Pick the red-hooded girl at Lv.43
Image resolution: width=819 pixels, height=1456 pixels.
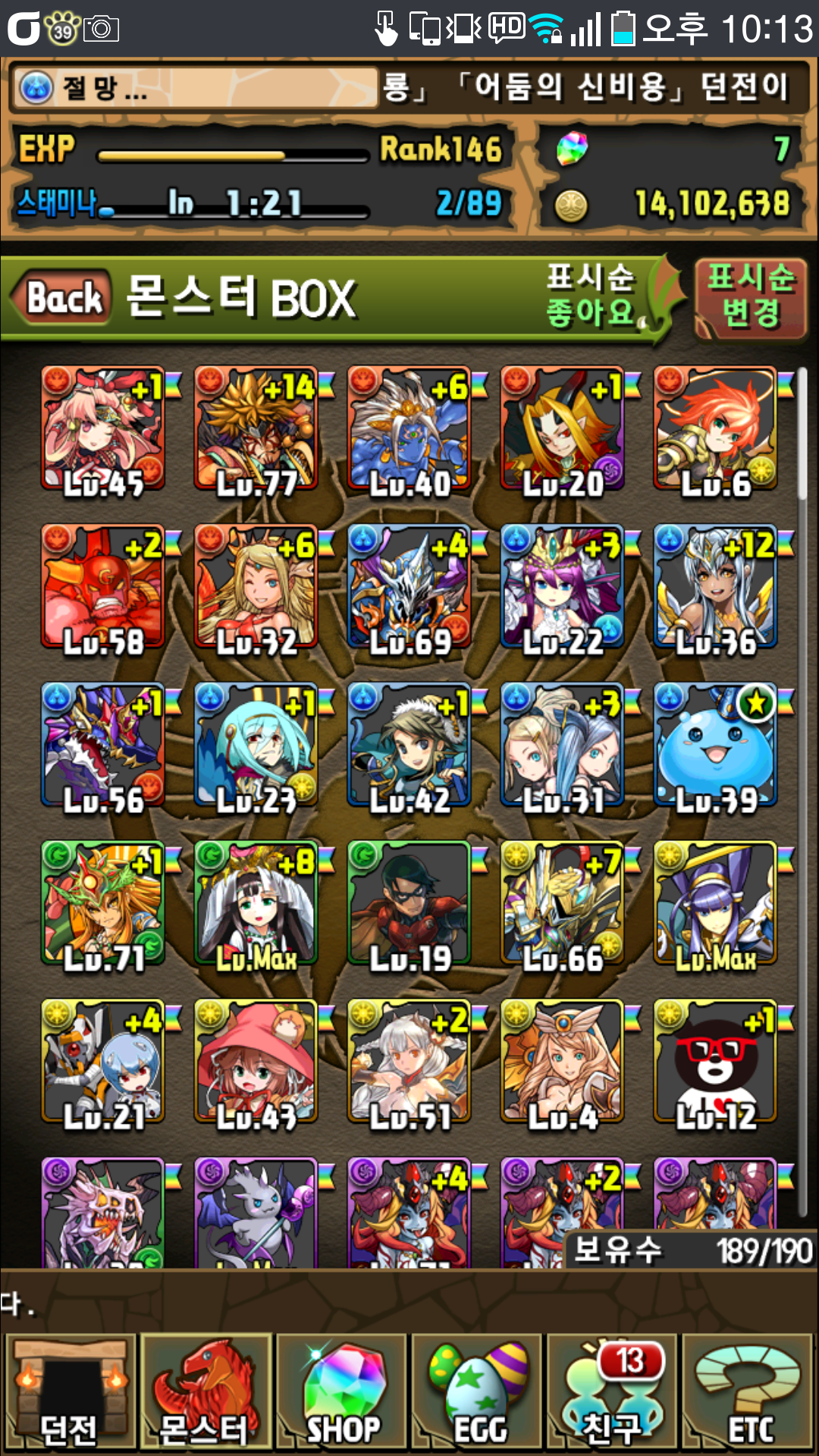pos(256,1062)
